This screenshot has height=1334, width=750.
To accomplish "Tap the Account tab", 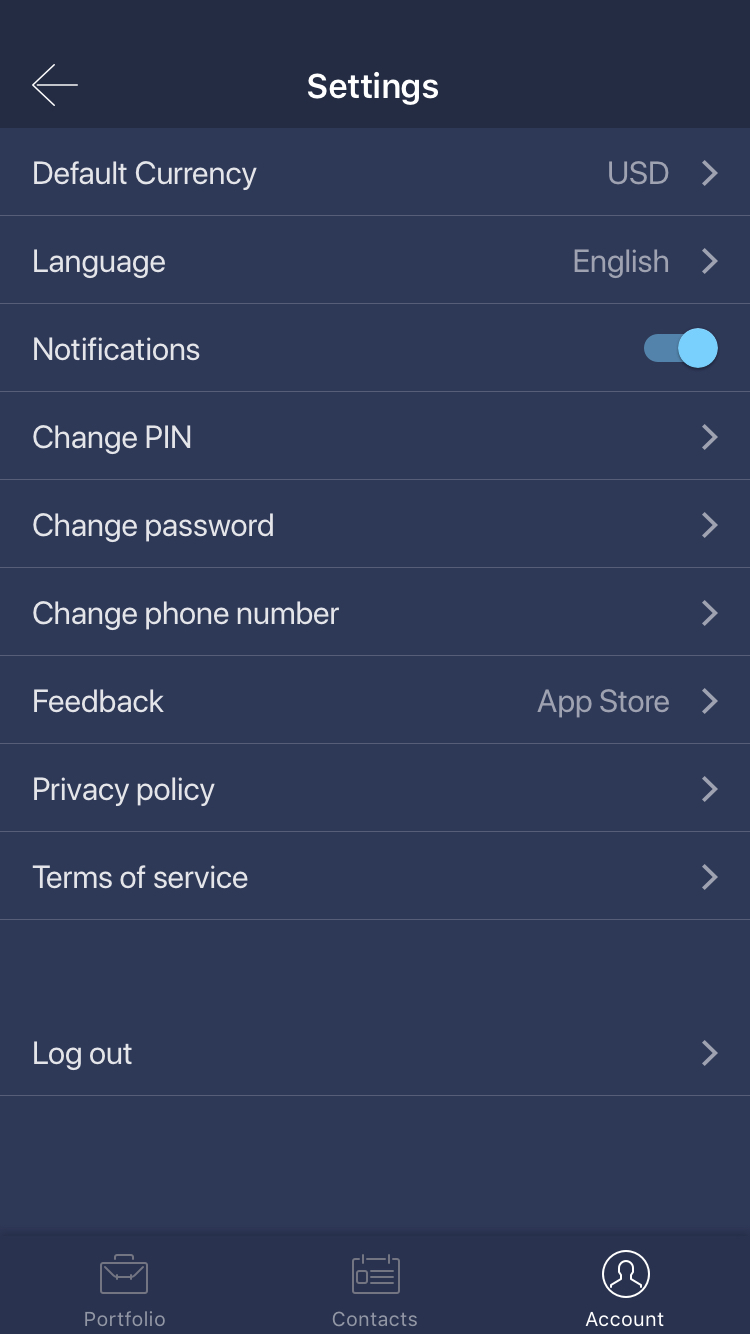I will (x=625, y=1288).
